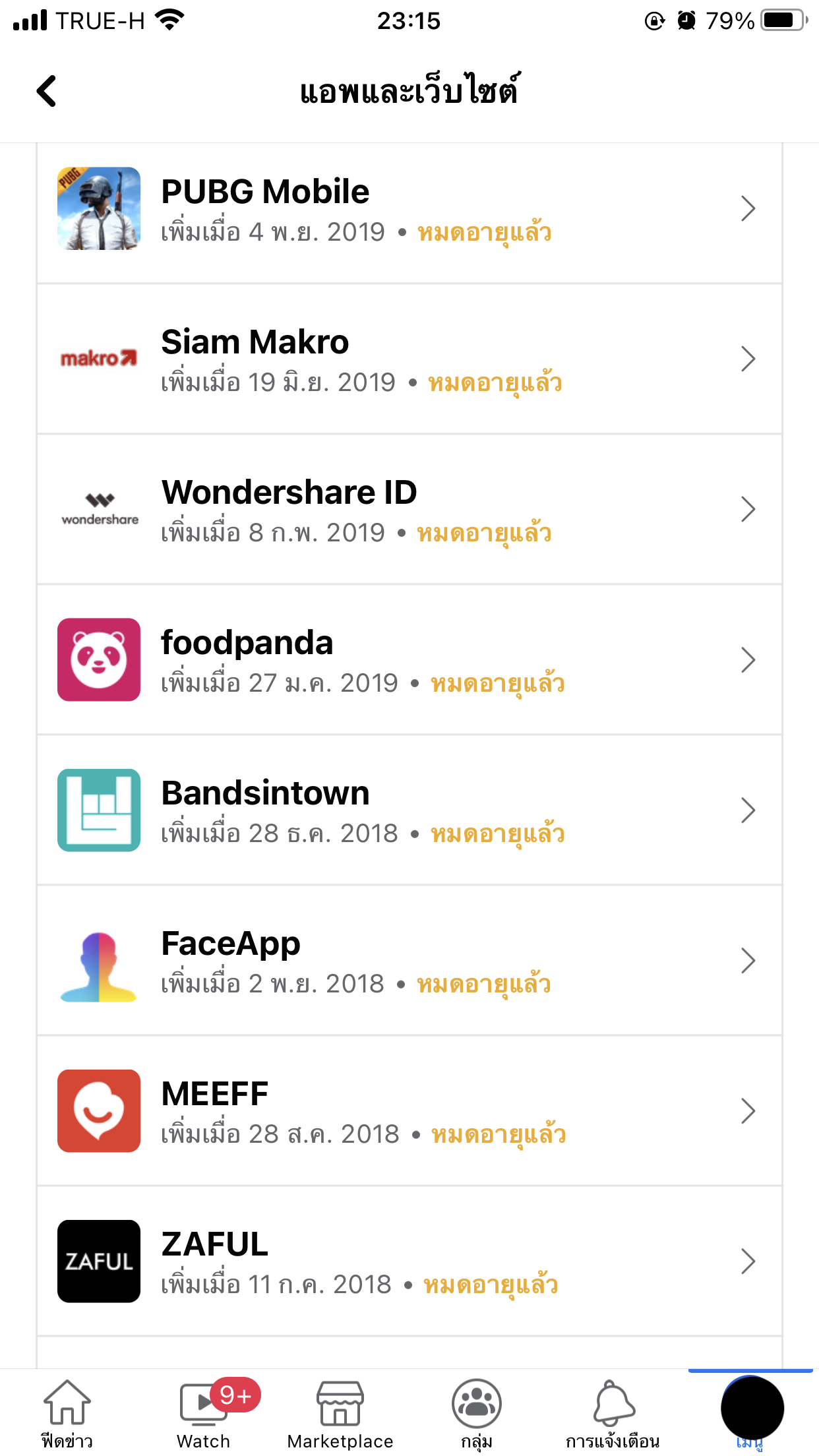Select Bandsintown from the list

coord(409,810)
